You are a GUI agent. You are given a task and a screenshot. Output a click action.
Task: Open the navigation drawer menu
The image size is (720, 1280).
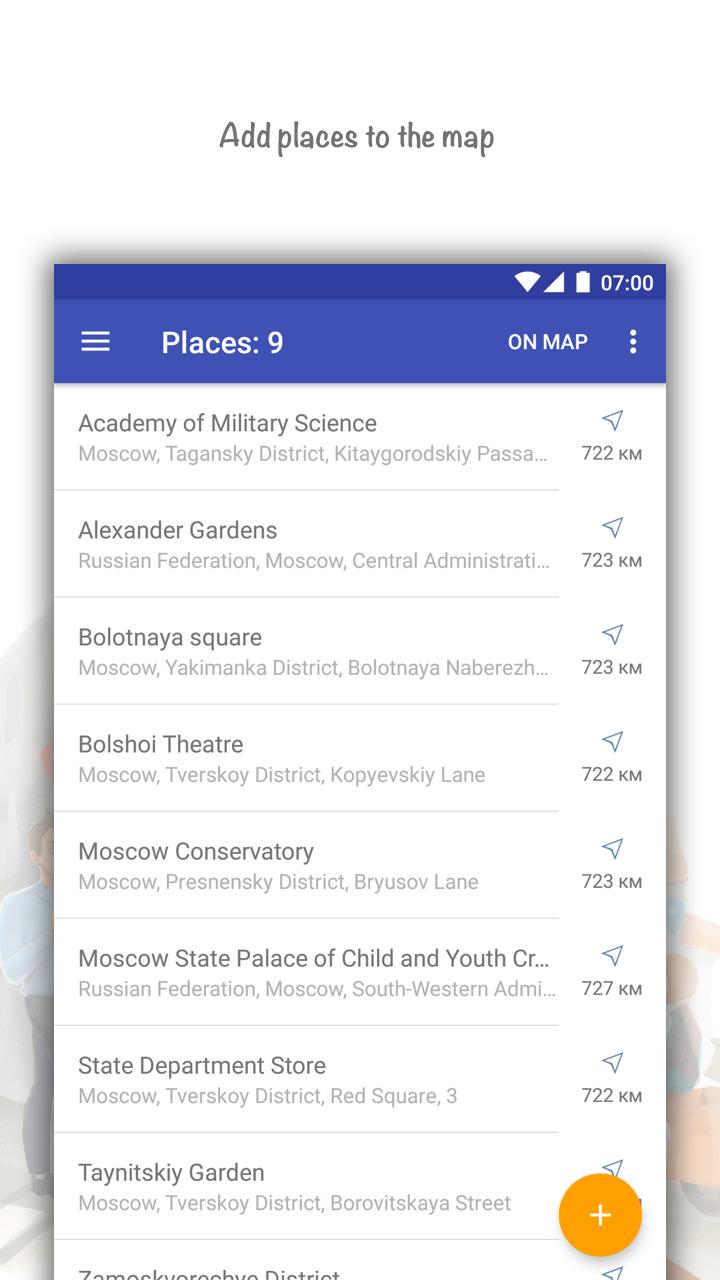pos(95,341)
